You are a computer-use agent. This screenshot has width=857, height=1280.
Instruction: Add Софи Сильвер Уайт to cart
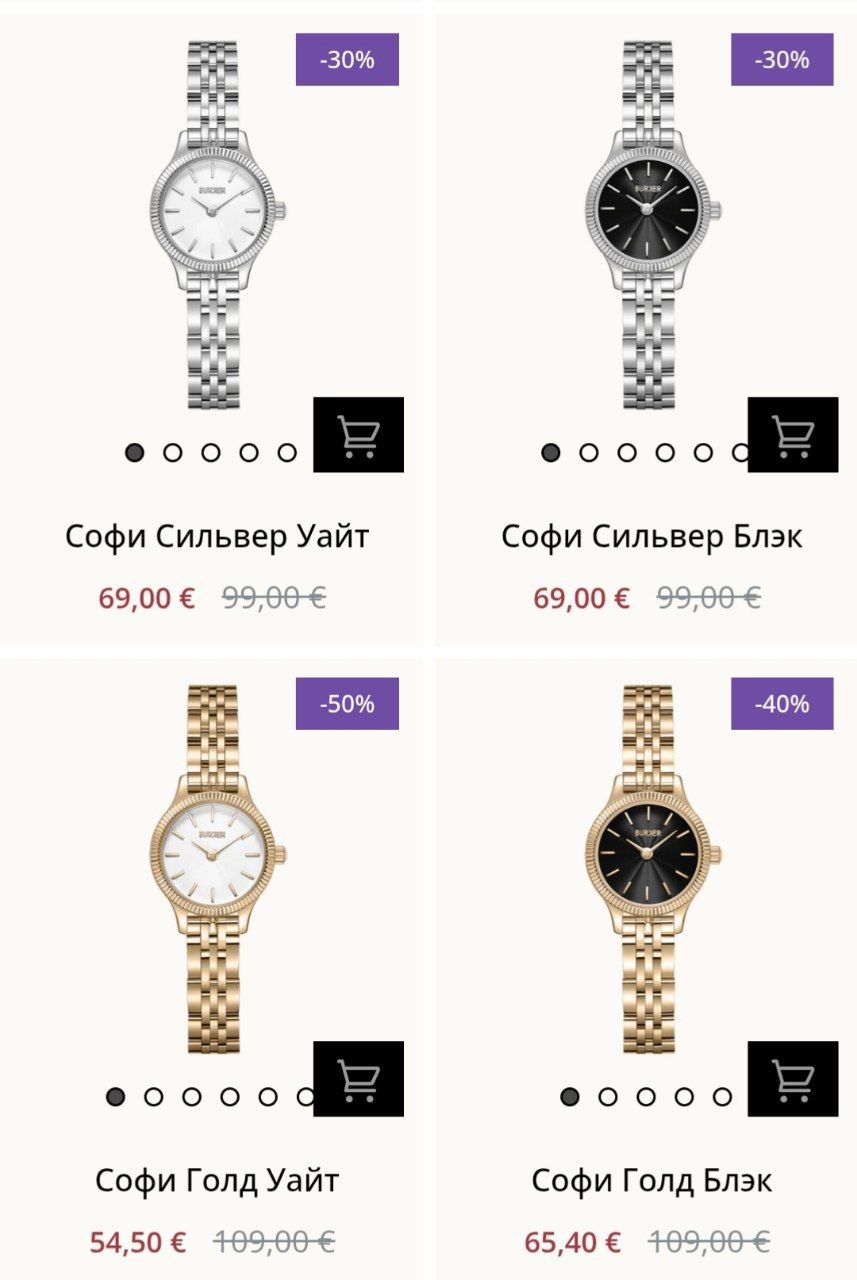point(358,435)
